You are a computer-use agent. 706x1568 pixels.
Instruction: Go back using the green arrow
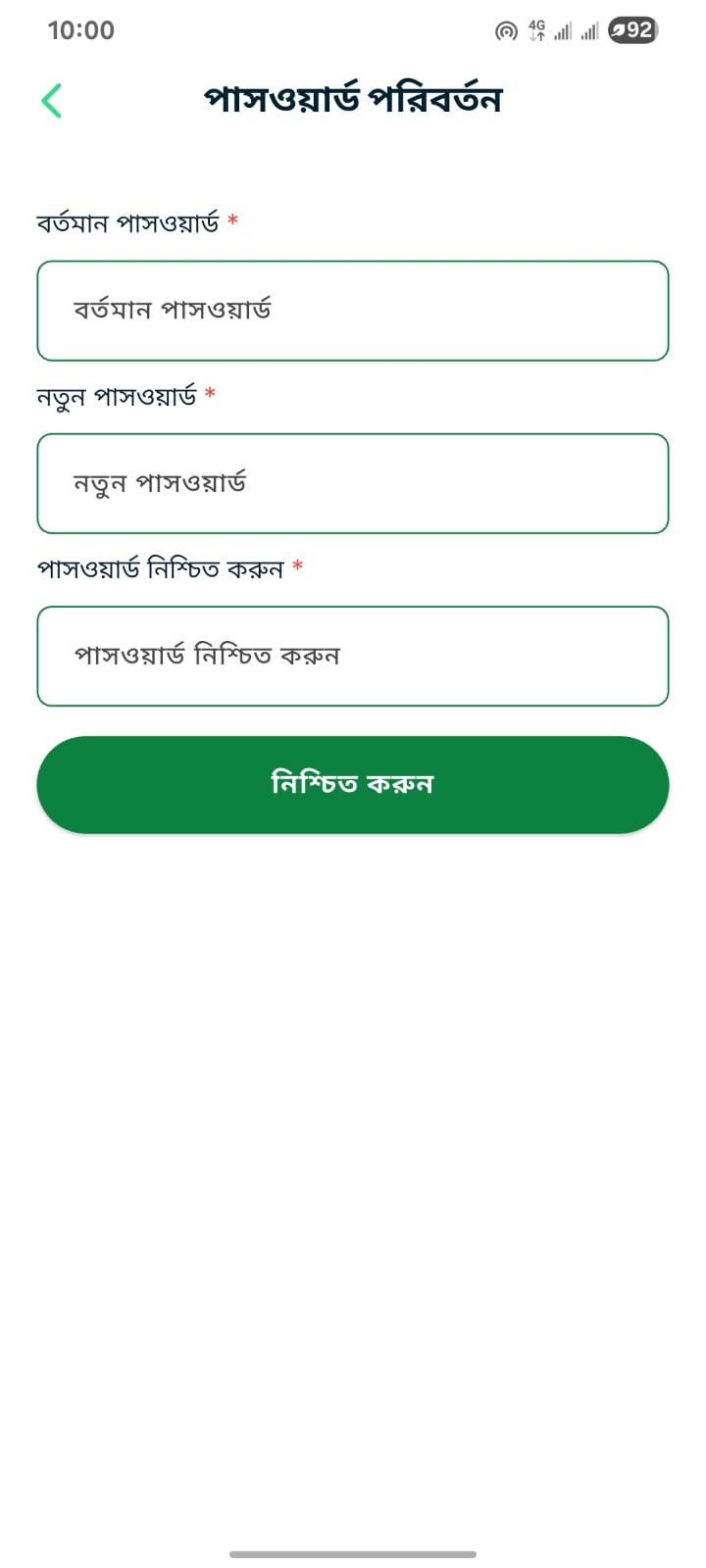tap(52, 100)
